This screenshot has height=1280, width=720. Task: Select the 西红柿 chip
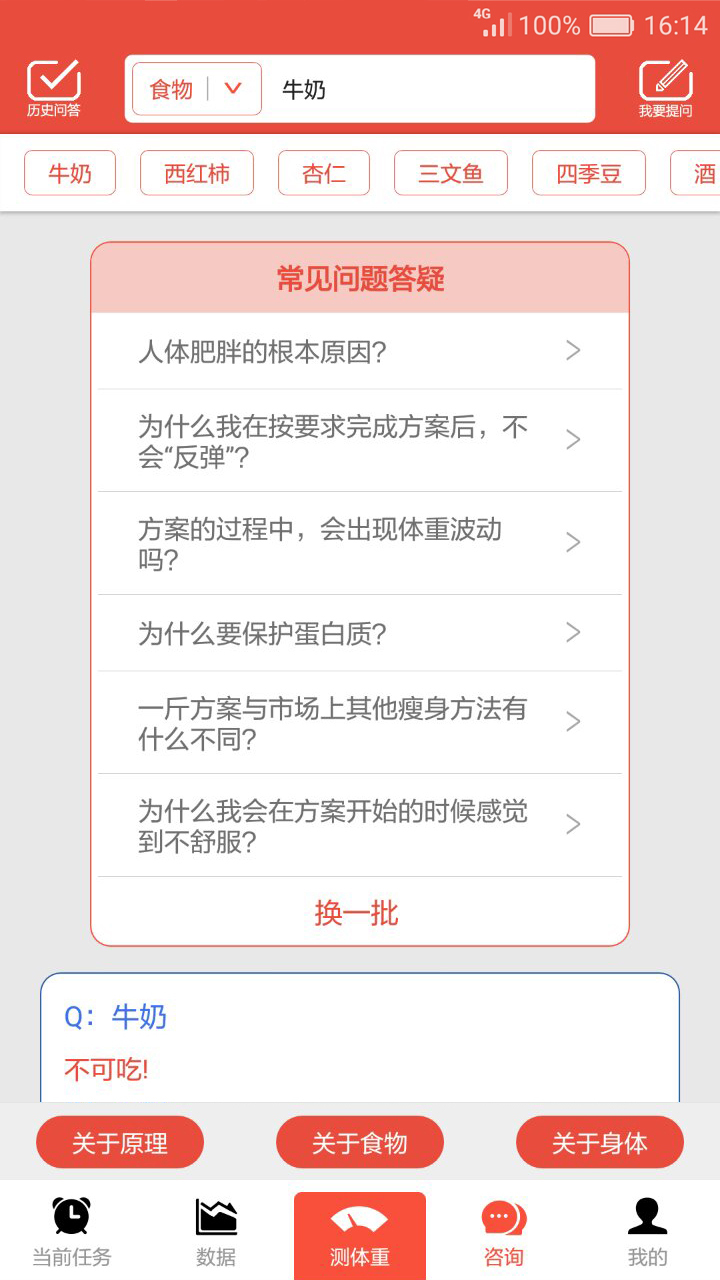(x=197, y=173)
